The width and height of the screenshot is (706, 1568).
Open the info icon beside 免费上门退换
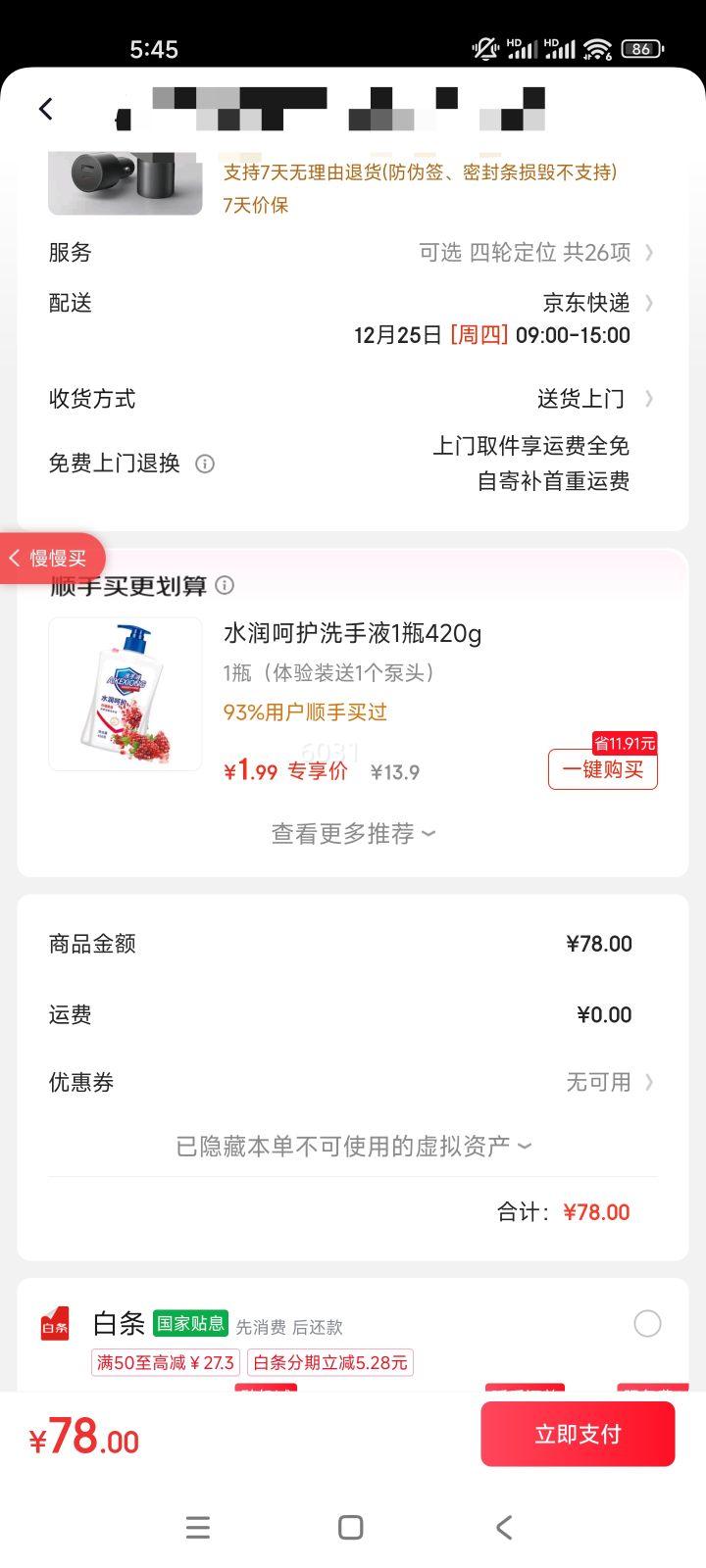click(204, 464)
